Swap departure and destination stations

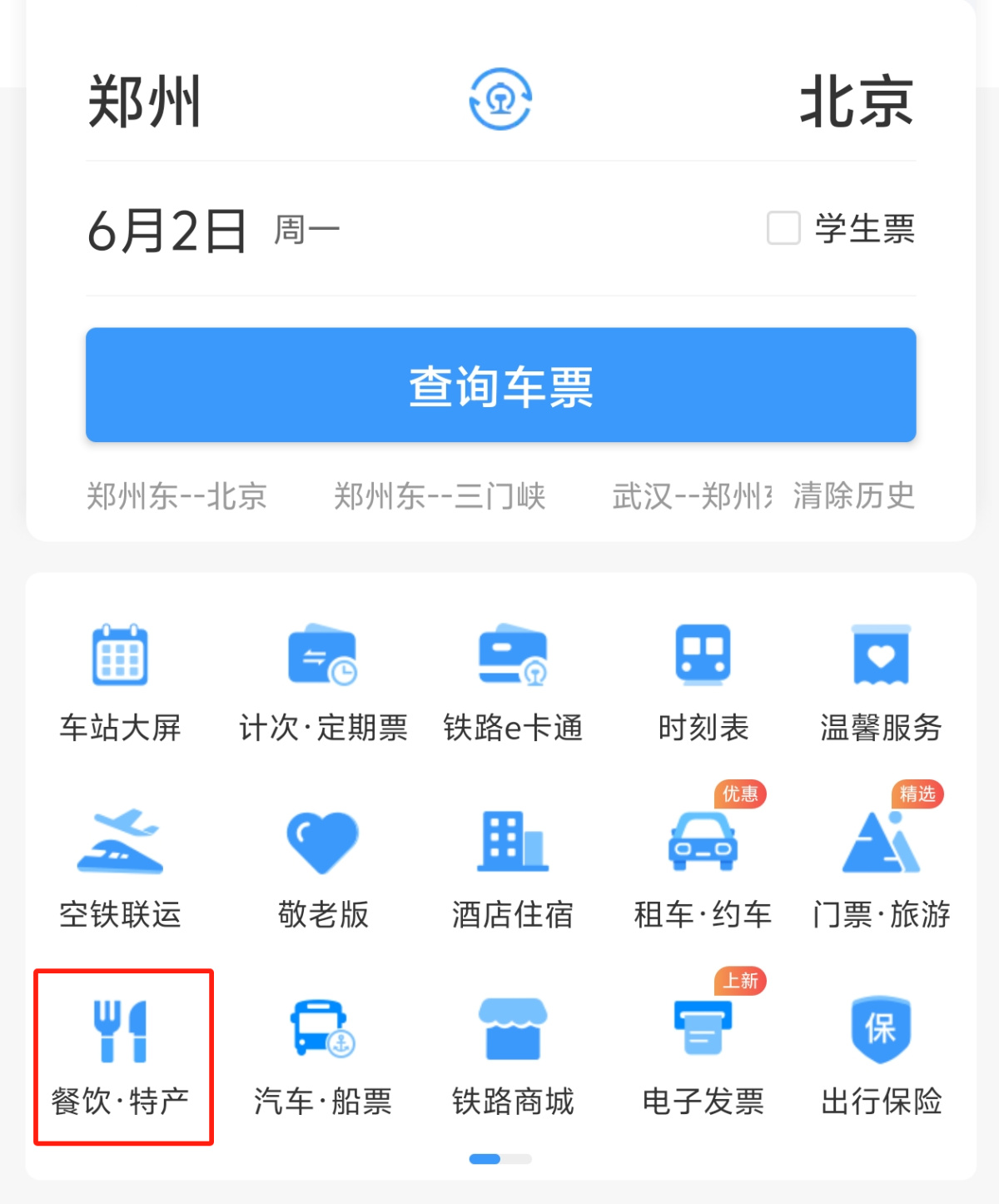click(500, 100)
